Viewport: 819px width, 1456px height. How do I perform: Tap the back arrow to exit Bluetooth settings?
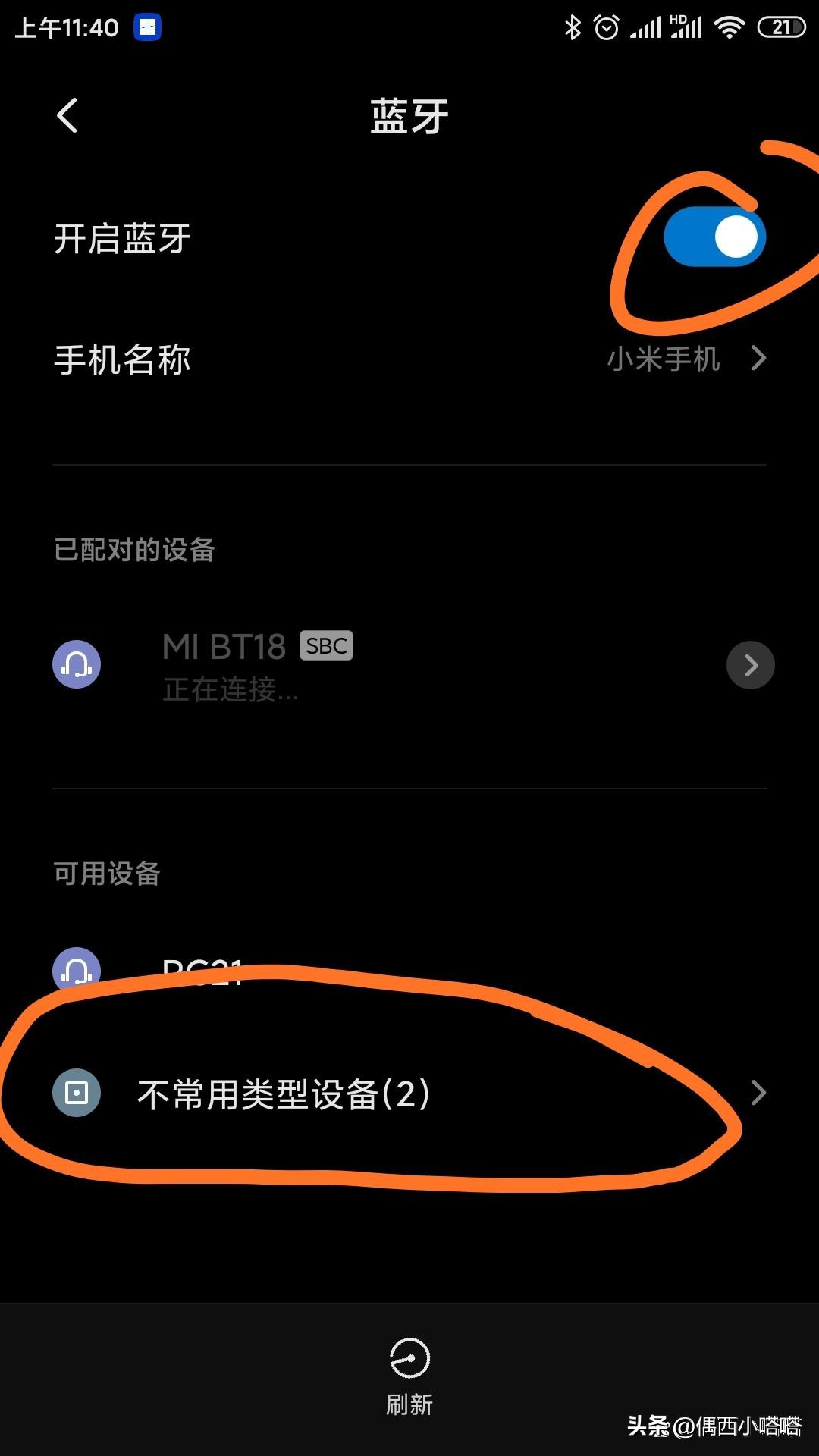(x=67, y=114)
